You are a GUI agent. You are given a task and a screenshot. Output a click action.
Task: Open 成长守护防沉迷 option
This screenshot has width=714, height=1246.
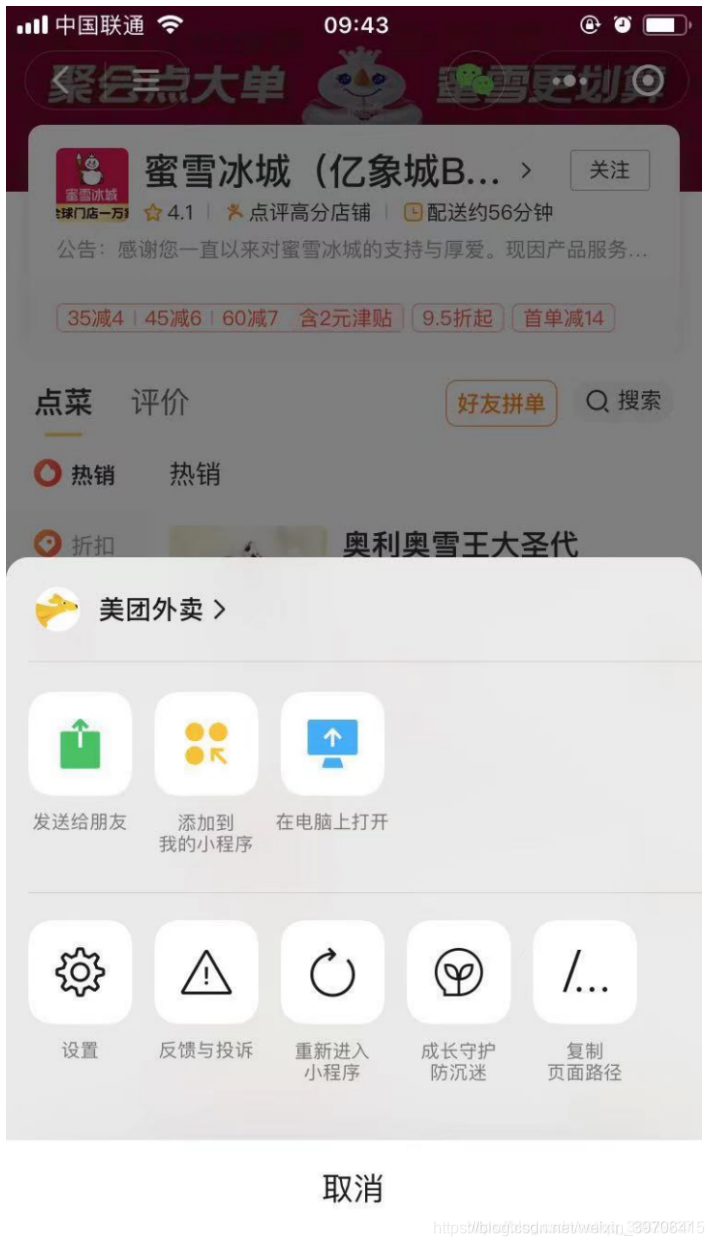point(458,972)
